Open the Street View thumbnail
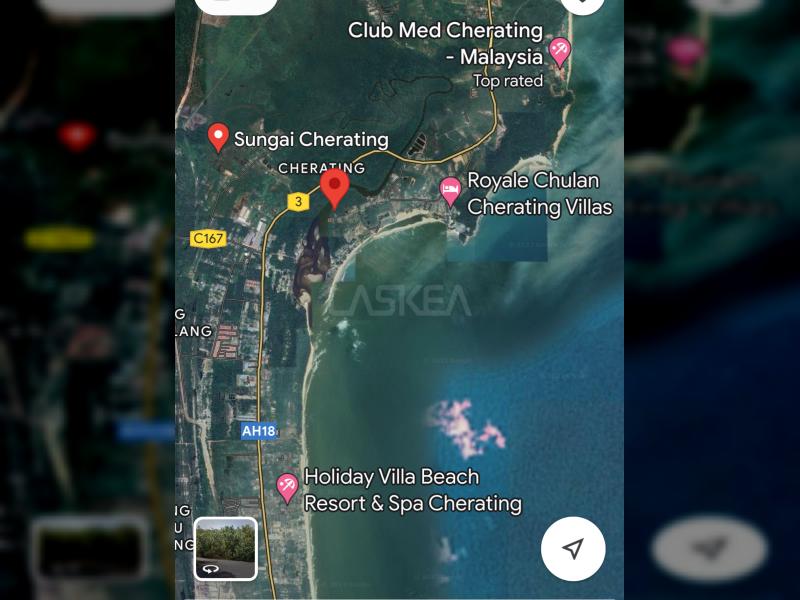 (x=226, y=548)
